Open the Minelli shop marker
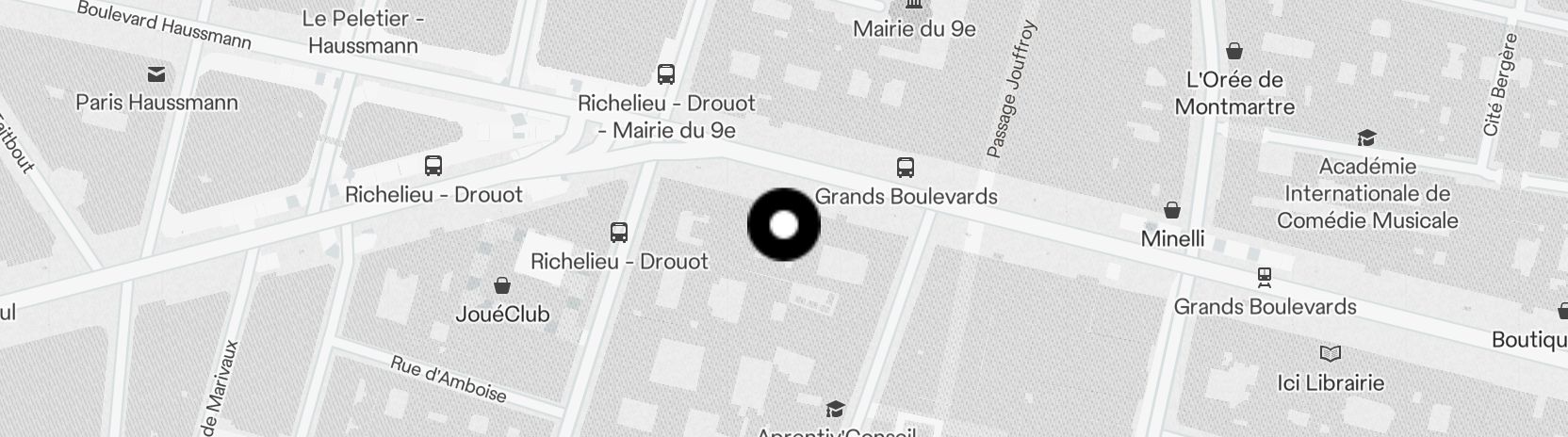The image size is (1568, 437). tap(1172, 210)
